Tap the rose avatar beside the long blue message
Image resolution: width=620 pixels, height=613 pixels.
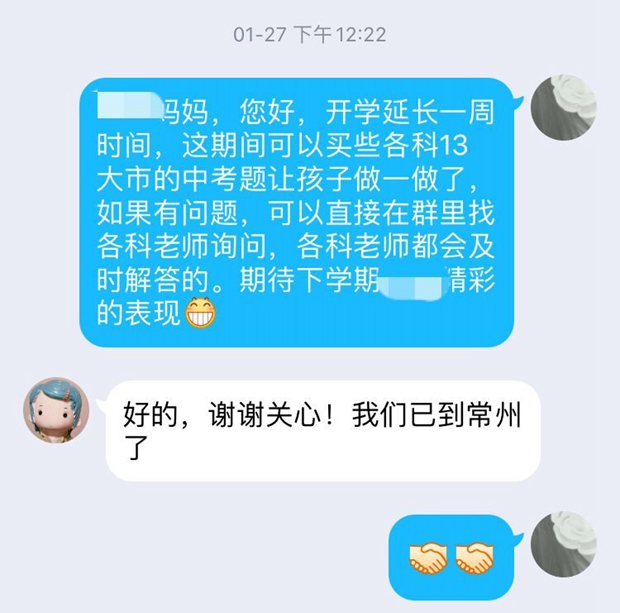click(x=563, y=107)
